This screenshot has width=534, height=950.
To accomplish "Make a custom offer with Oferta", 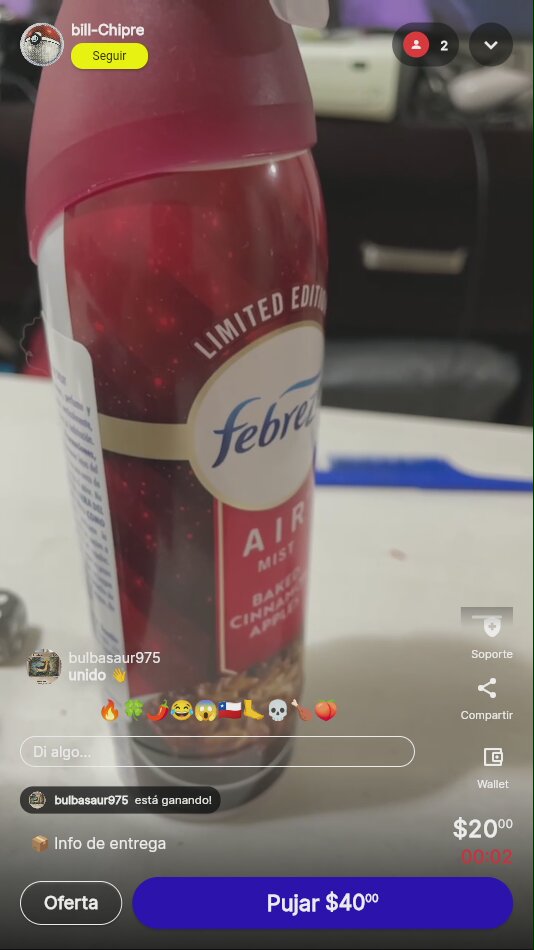I will click(71, 903).
